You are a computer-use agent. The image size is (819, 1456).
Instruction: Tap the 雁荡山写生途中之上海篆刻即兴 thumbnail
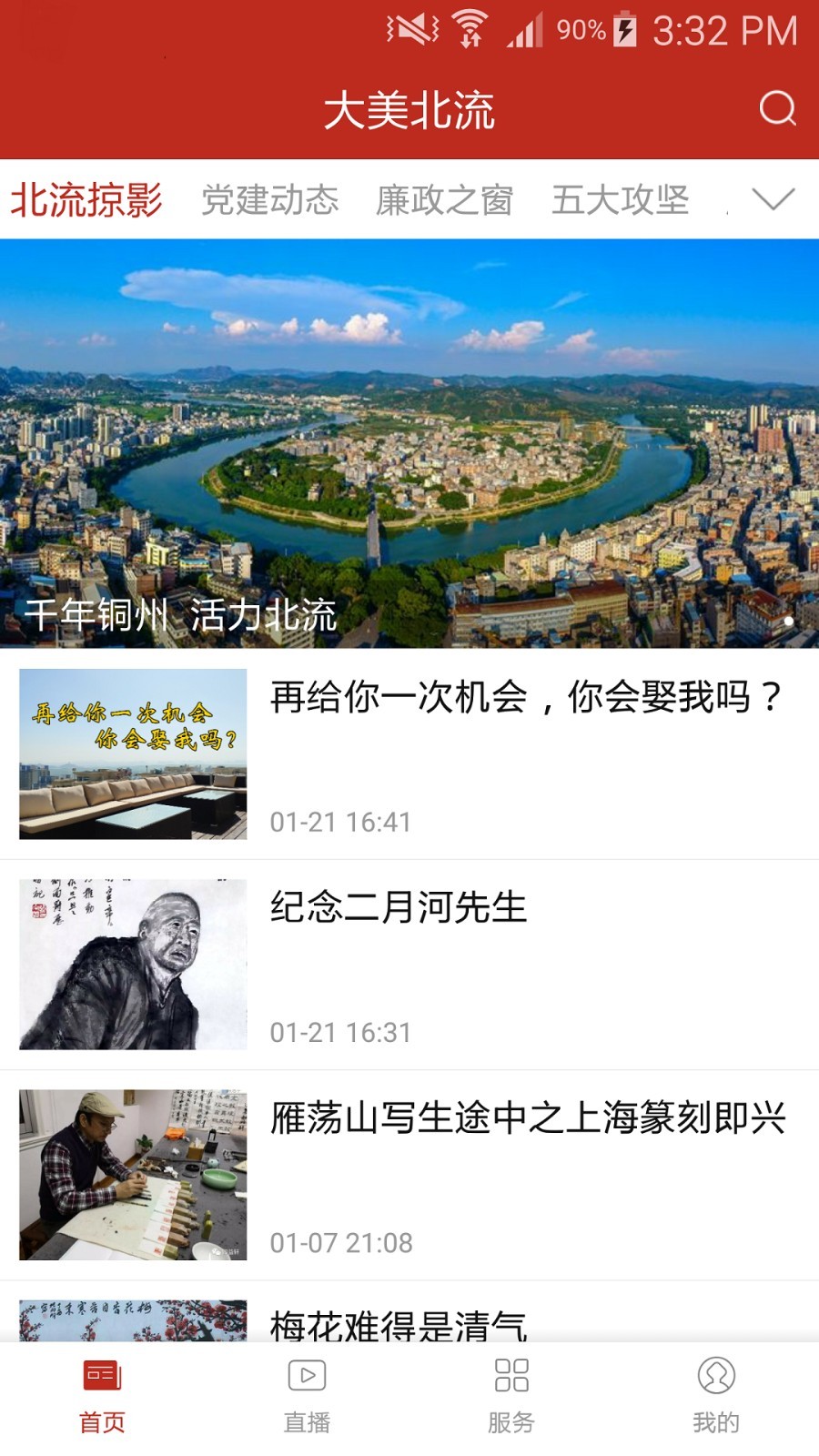coord(132,1168)
